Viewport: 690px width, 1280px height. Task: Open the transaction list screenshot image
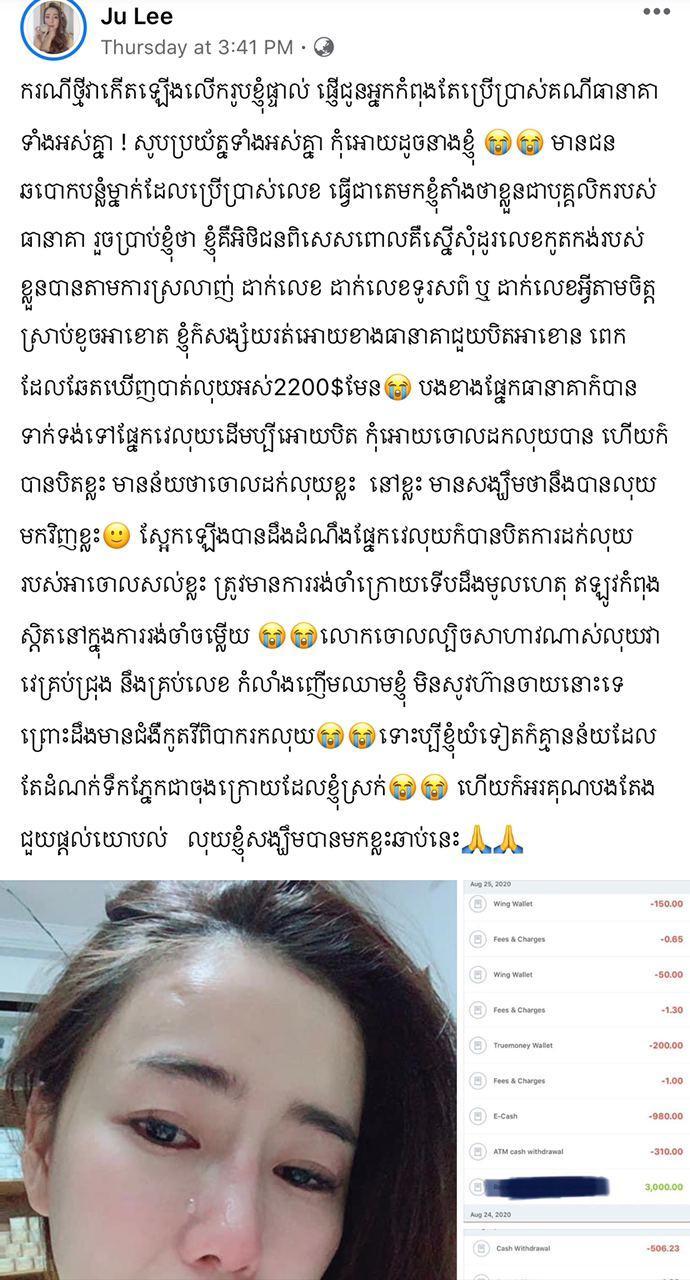pos(576,1080)
